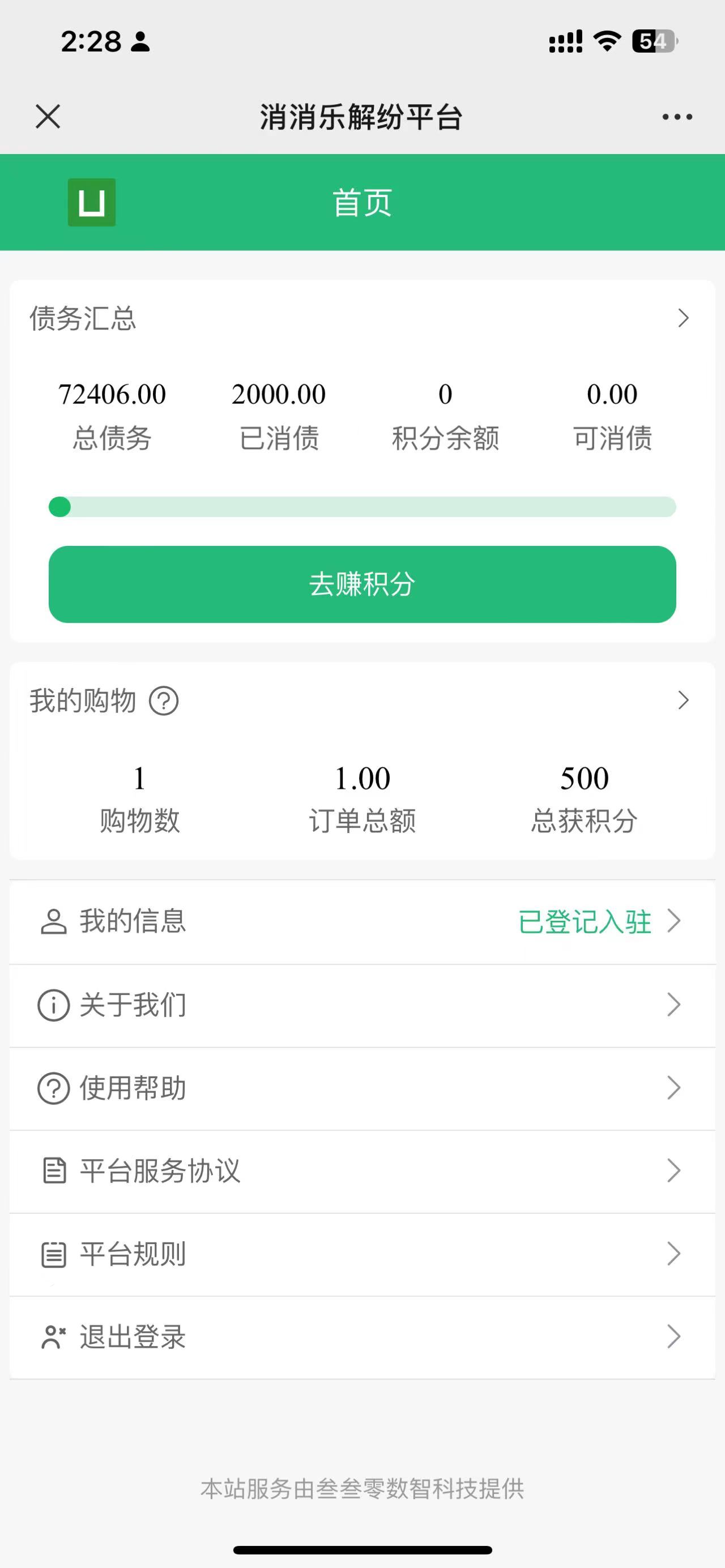Select 退出登录 to log out

pos(362,1338)
